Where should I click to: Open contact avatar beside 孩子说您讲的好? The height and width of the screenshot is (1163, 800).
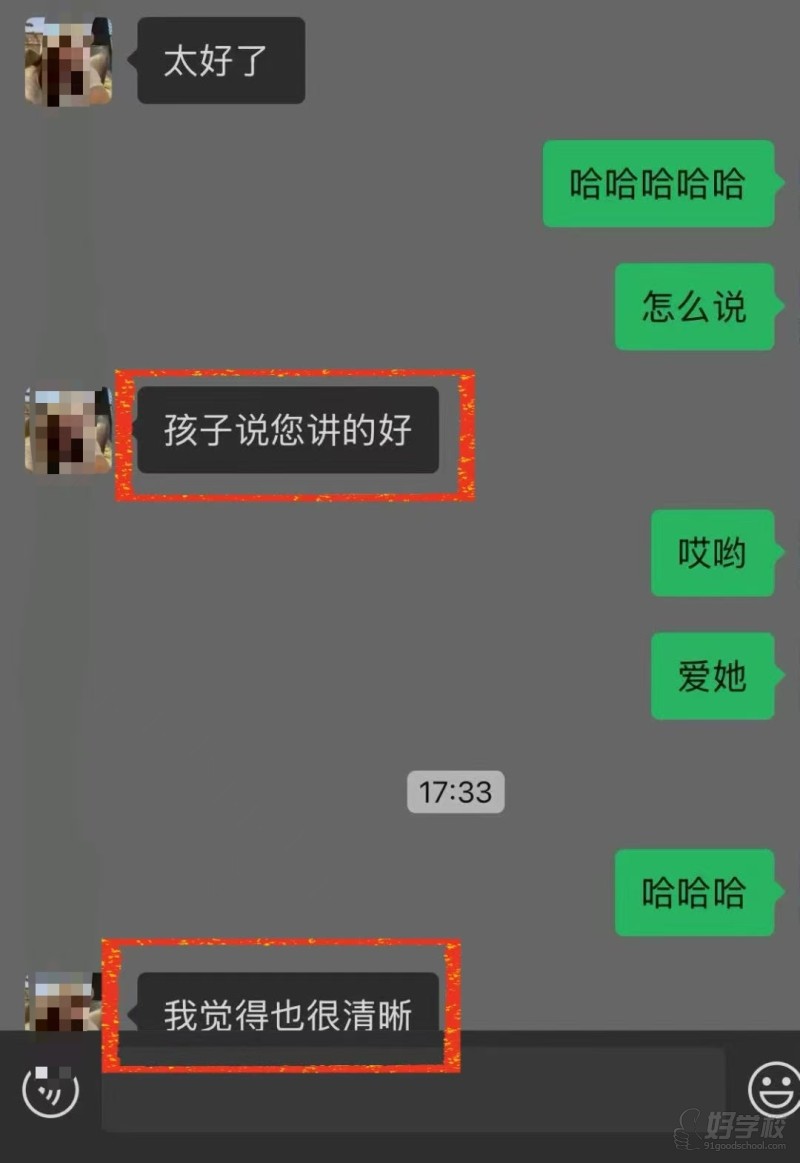[68, 432]
